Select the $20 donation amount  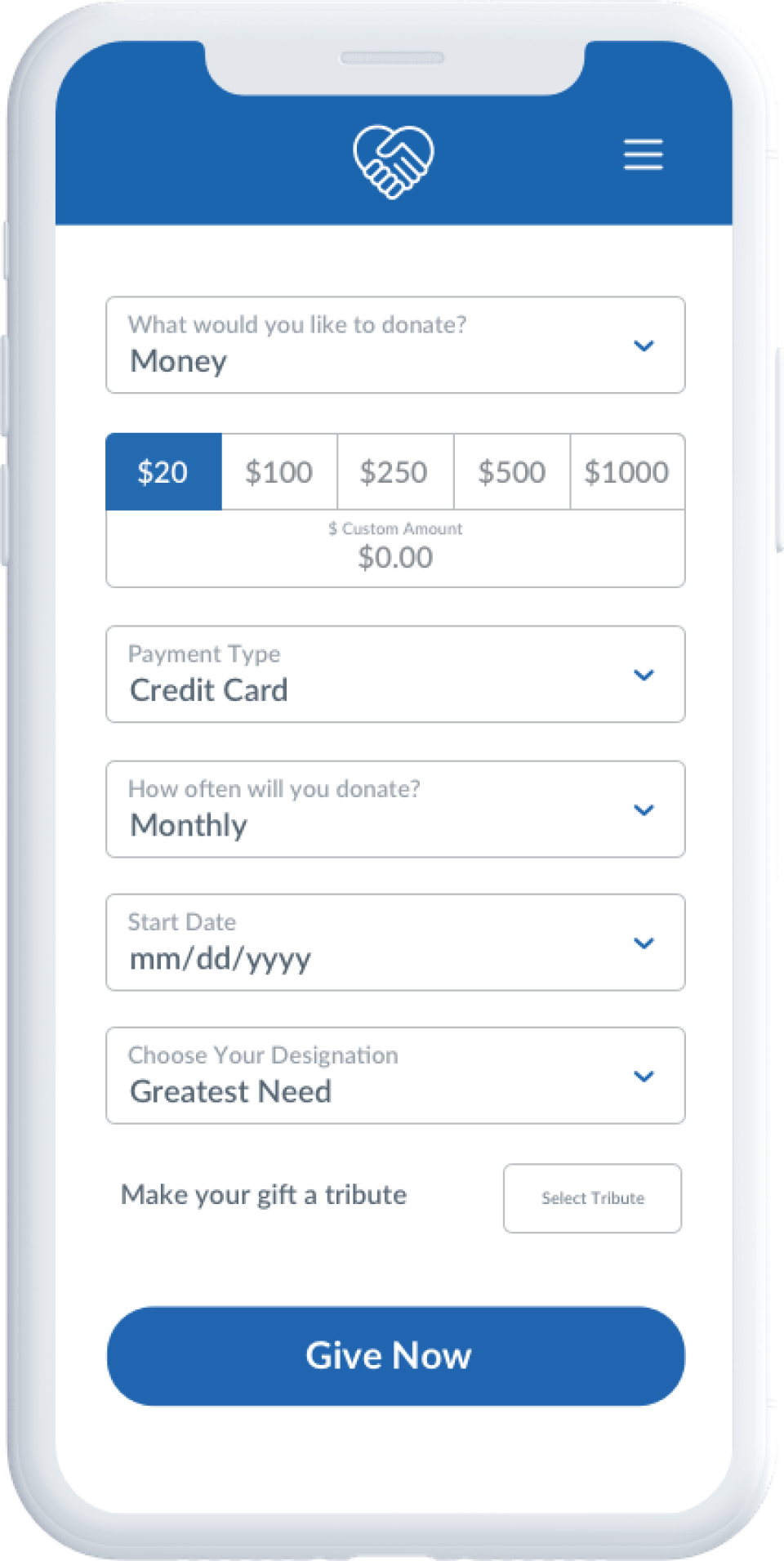click(x=163, y=472)
